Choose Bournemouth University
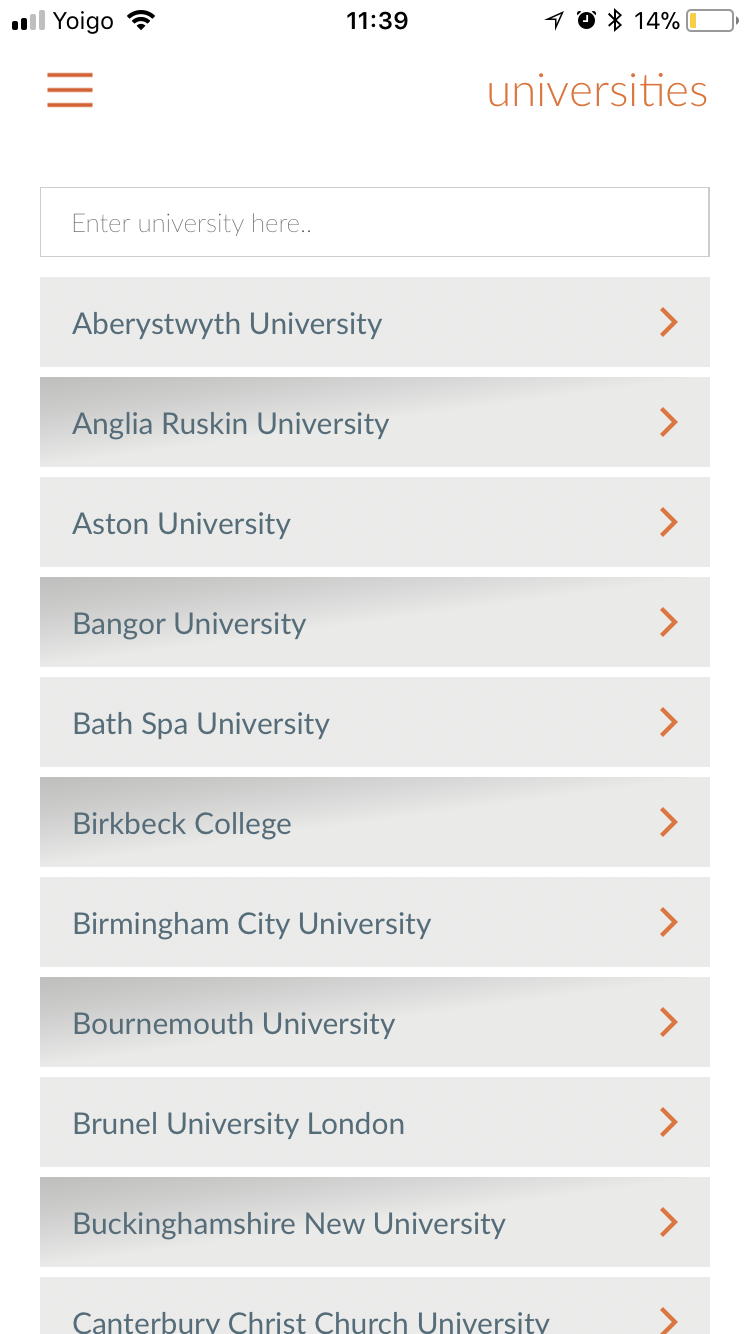This screenshot has height=1334, width=750. [375, 1022]
